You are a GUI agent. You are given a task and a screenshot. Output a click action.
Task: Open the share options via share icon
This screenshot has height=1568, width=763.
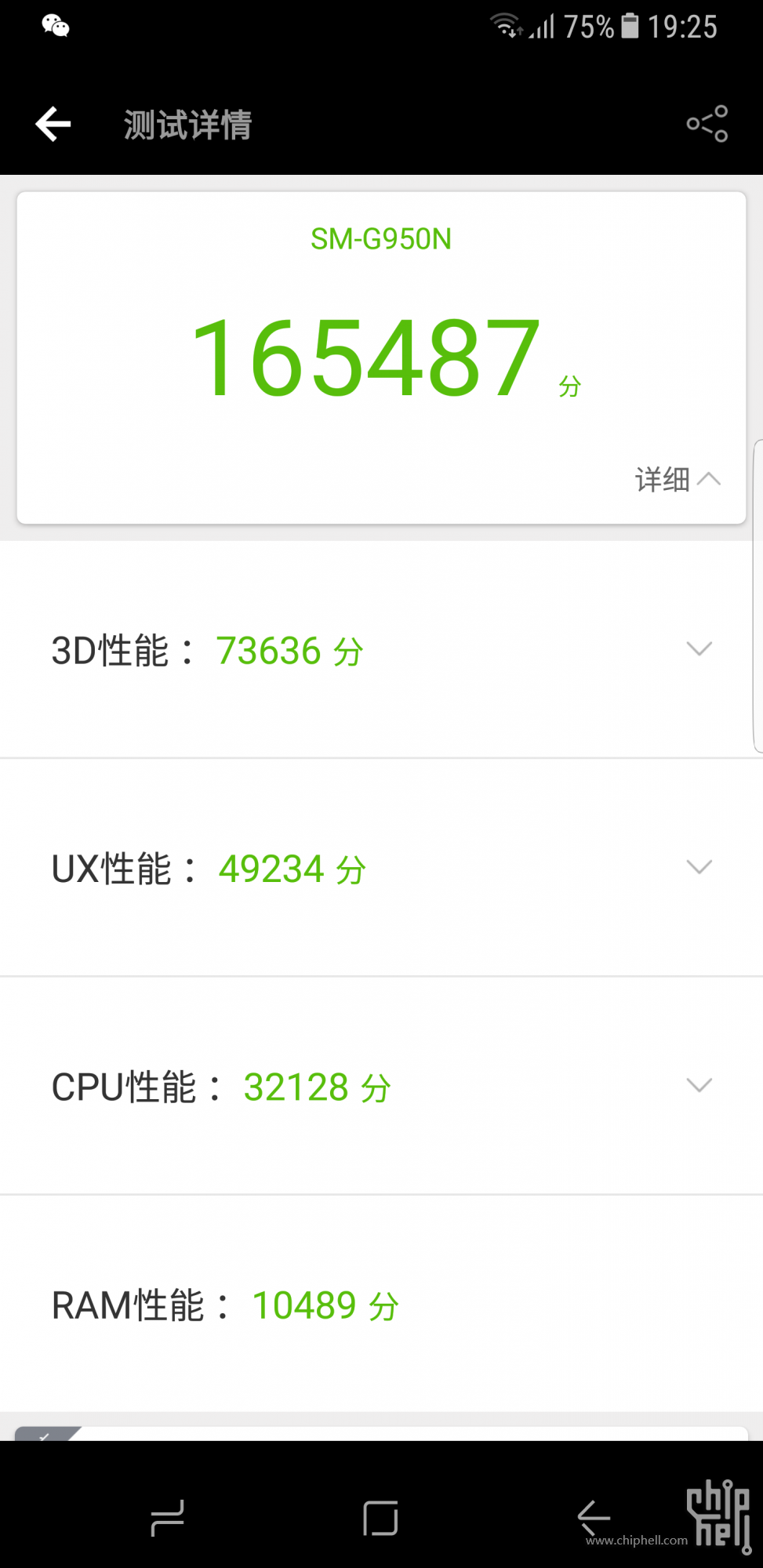[707, 124]
